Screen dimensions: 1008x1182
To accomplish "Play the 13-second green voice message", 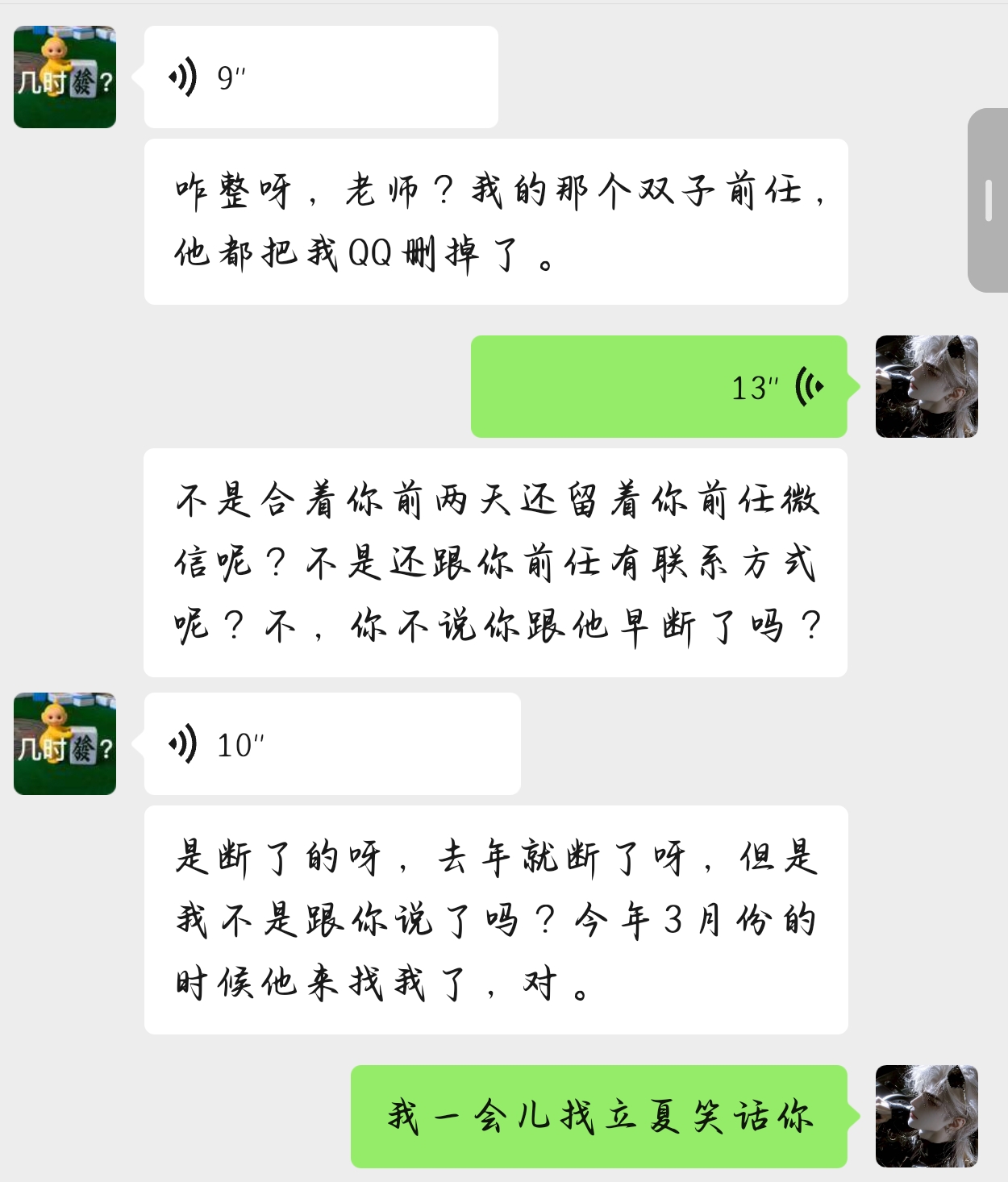I will pyautogui.click(x=659, y=387).
